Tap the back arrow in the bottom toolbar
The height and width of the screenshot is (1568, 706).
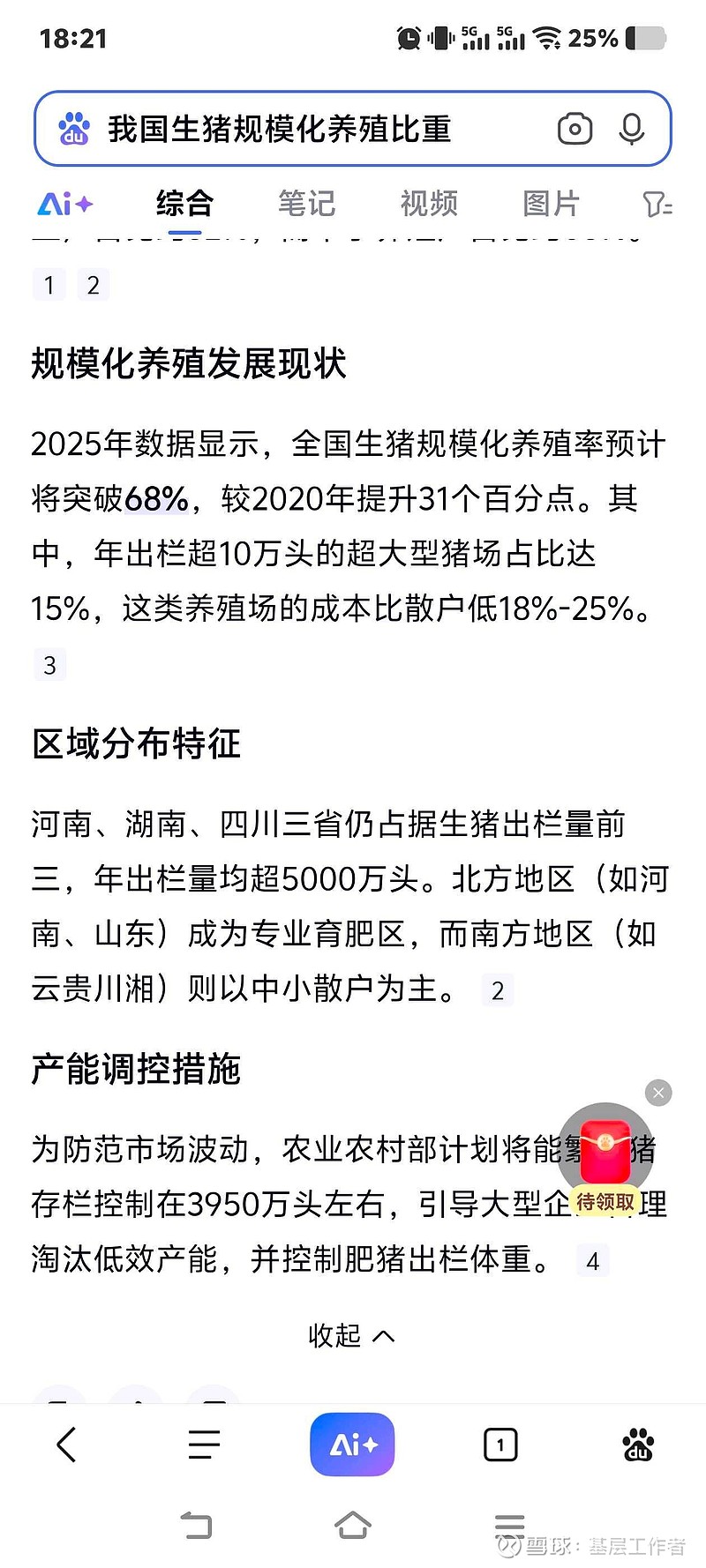click(66, 1444)
